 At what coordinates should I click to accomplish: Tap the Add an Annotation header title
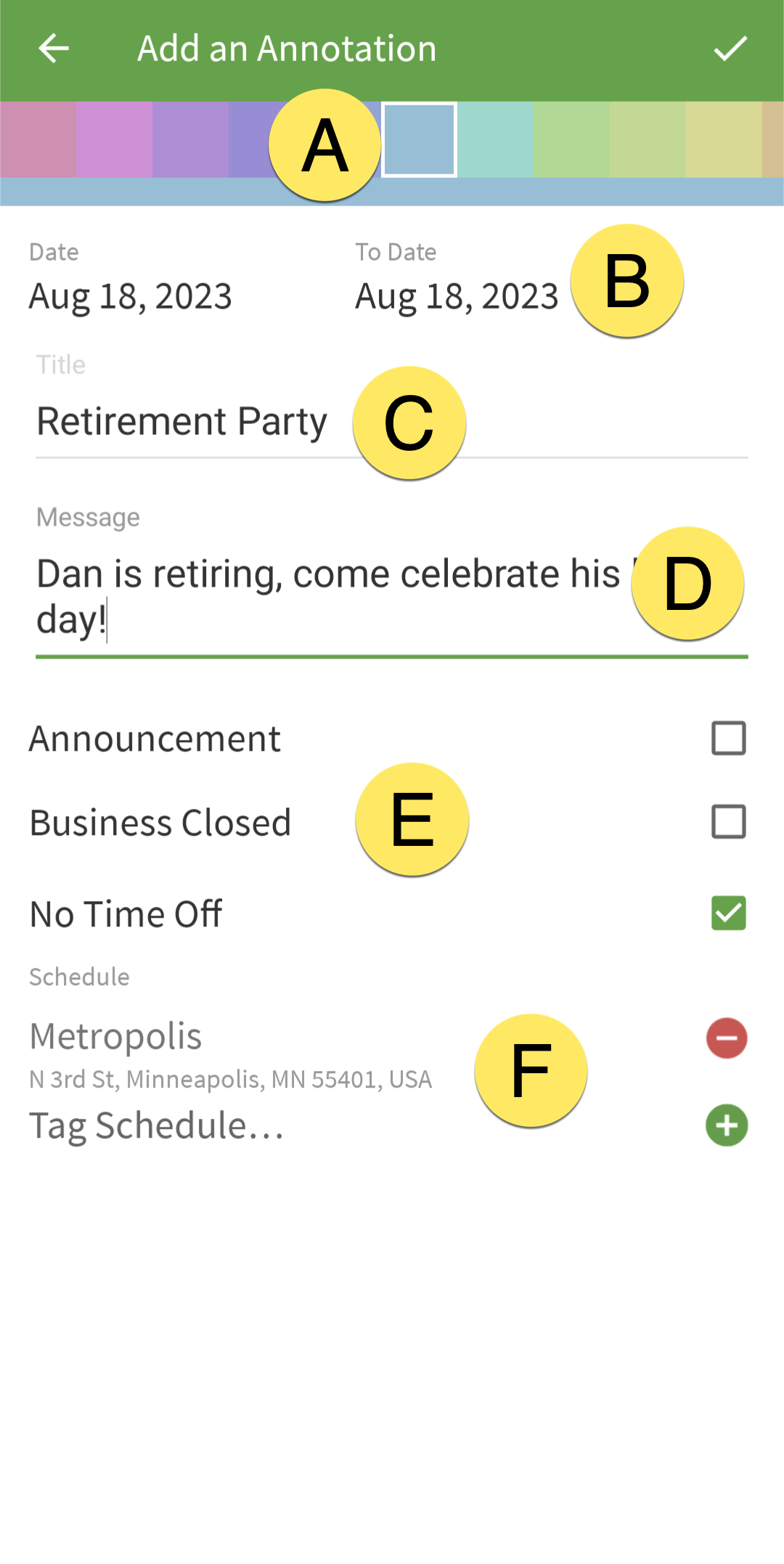pyautogui.click(x=287, y=48)
